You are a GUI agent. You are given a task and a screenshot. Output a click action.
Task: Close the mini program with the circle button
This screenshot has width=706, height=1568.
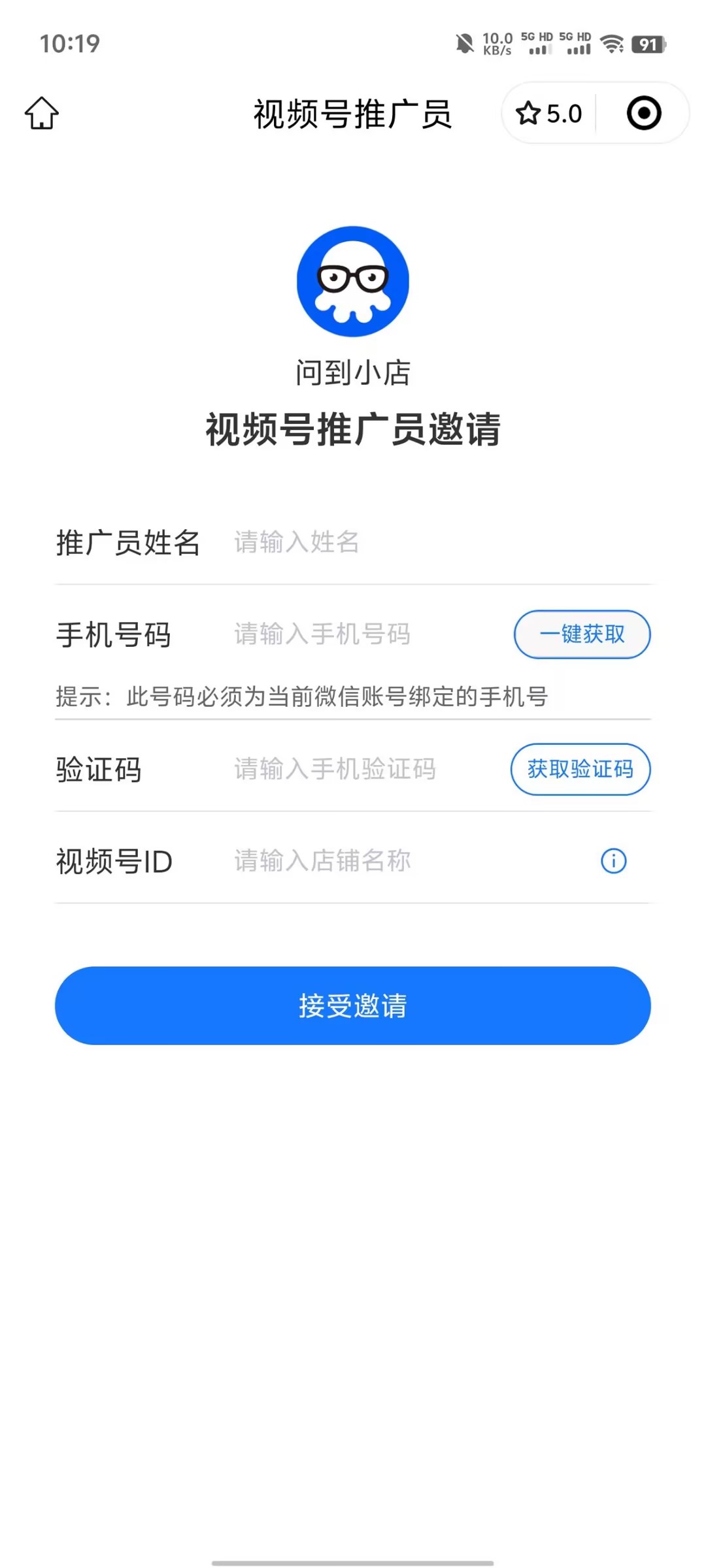tap(644, 114)
